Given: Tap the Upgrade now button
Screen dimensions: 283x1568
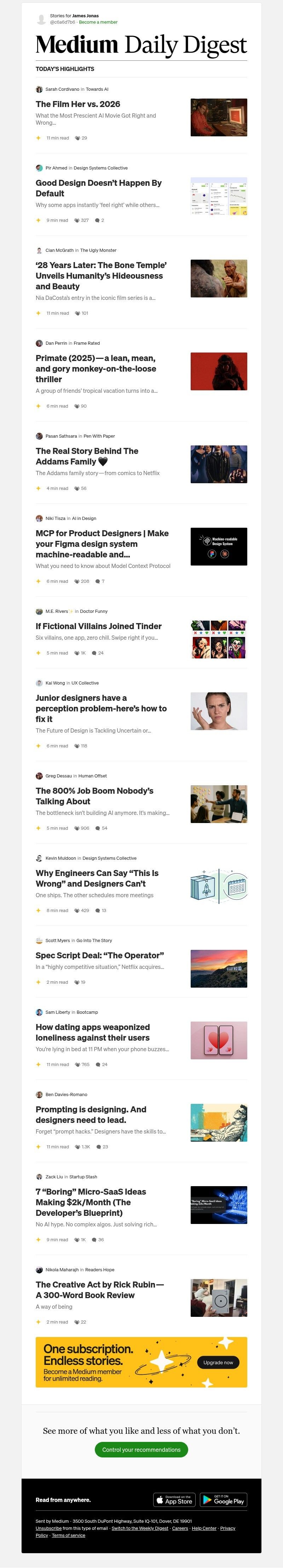Looking at the screenshot, I should pyautogui.click(x=218, y=1362).
